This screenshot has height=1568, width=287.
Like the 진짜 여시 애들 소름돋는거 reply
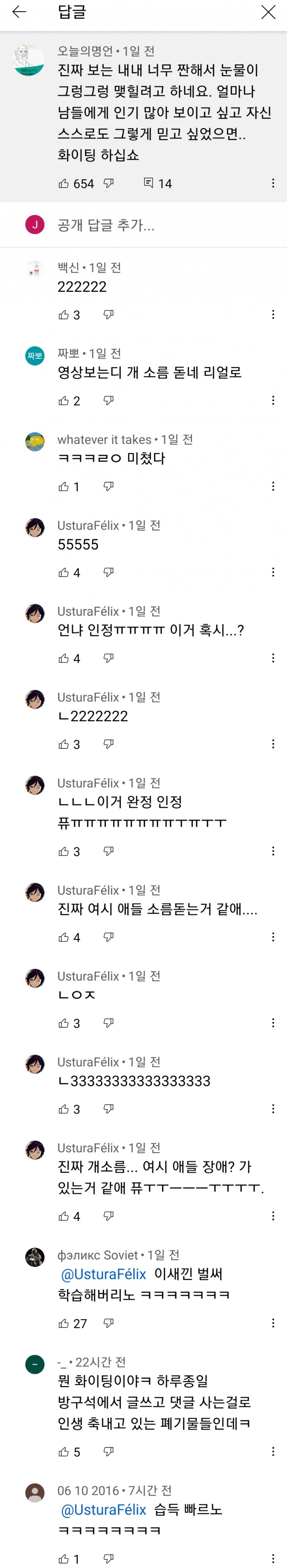point(63,937)
